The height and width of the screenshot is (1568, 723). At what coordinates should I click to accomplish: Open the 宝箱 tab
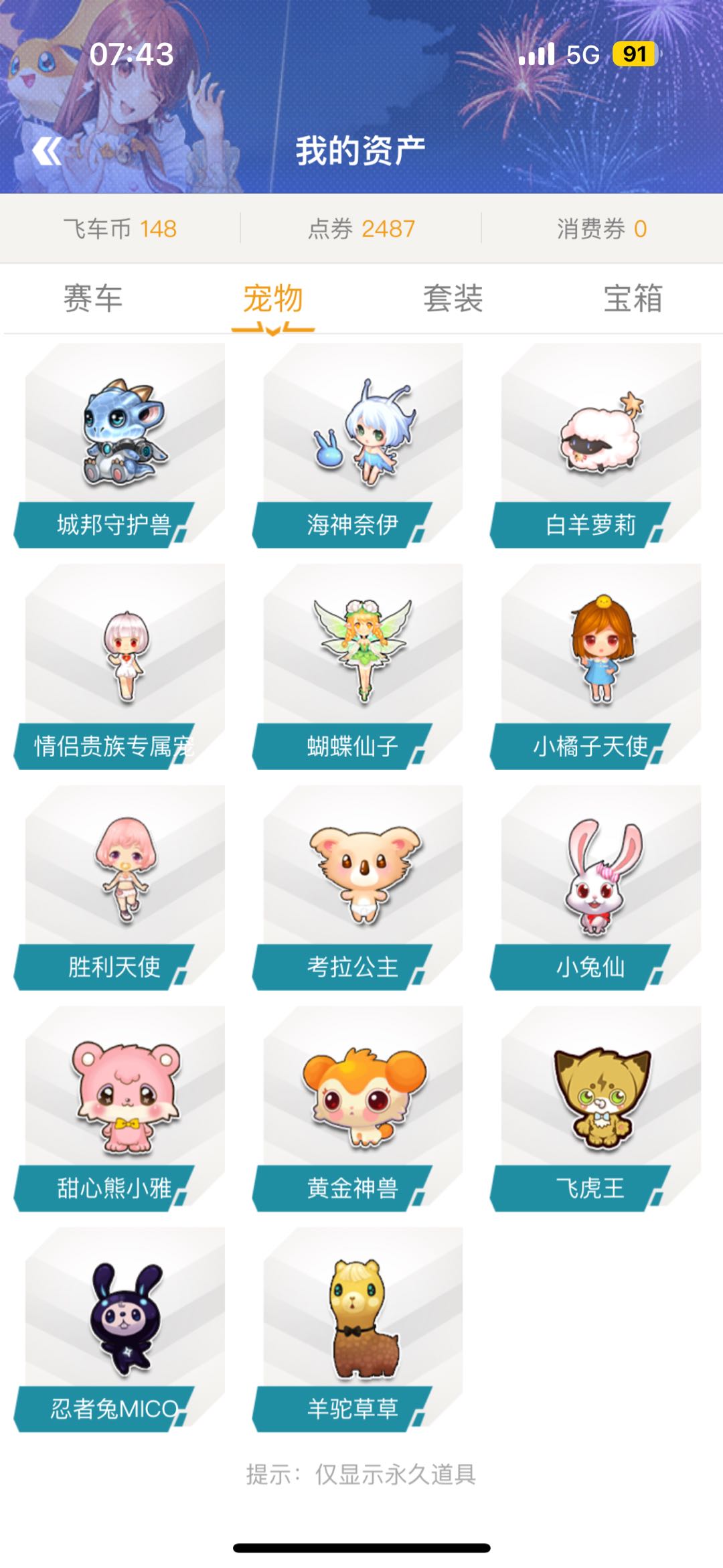(633, 298)
